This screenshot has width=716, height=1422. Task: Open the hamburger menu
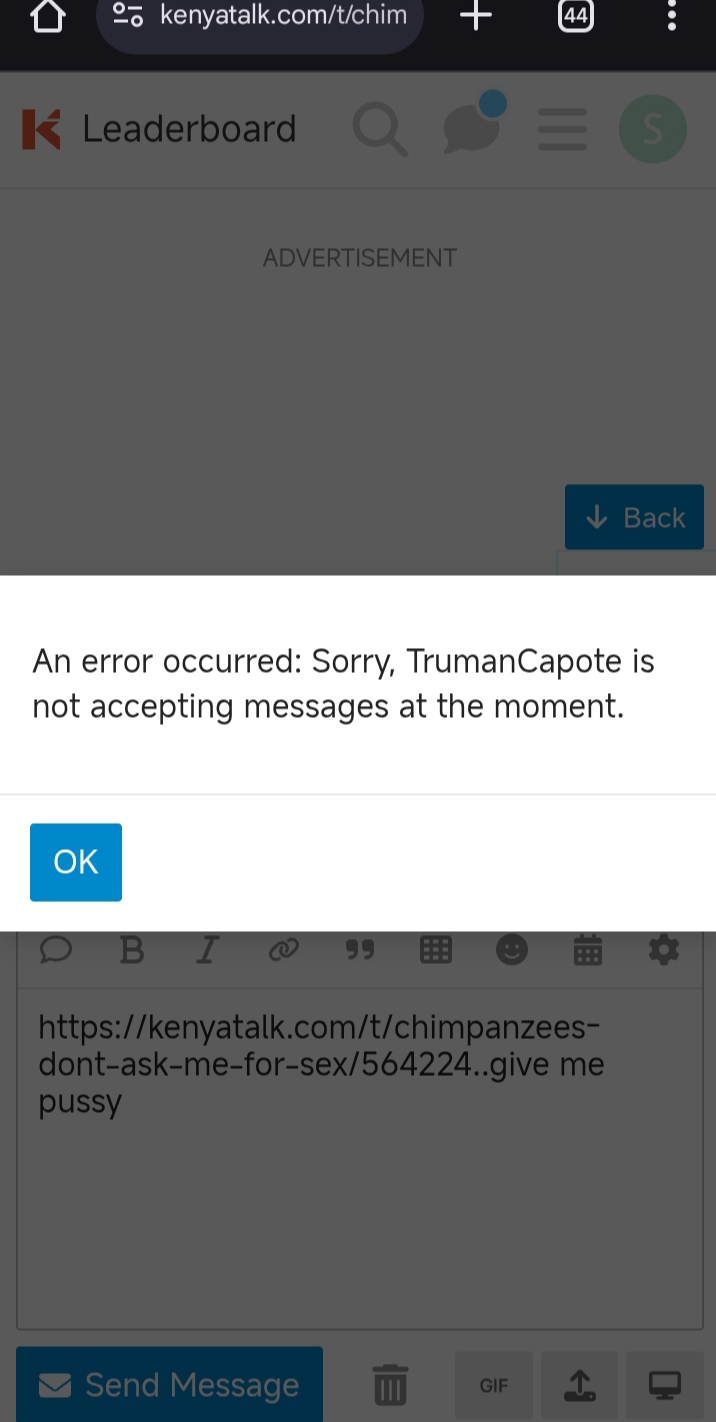tap(562, 129)
